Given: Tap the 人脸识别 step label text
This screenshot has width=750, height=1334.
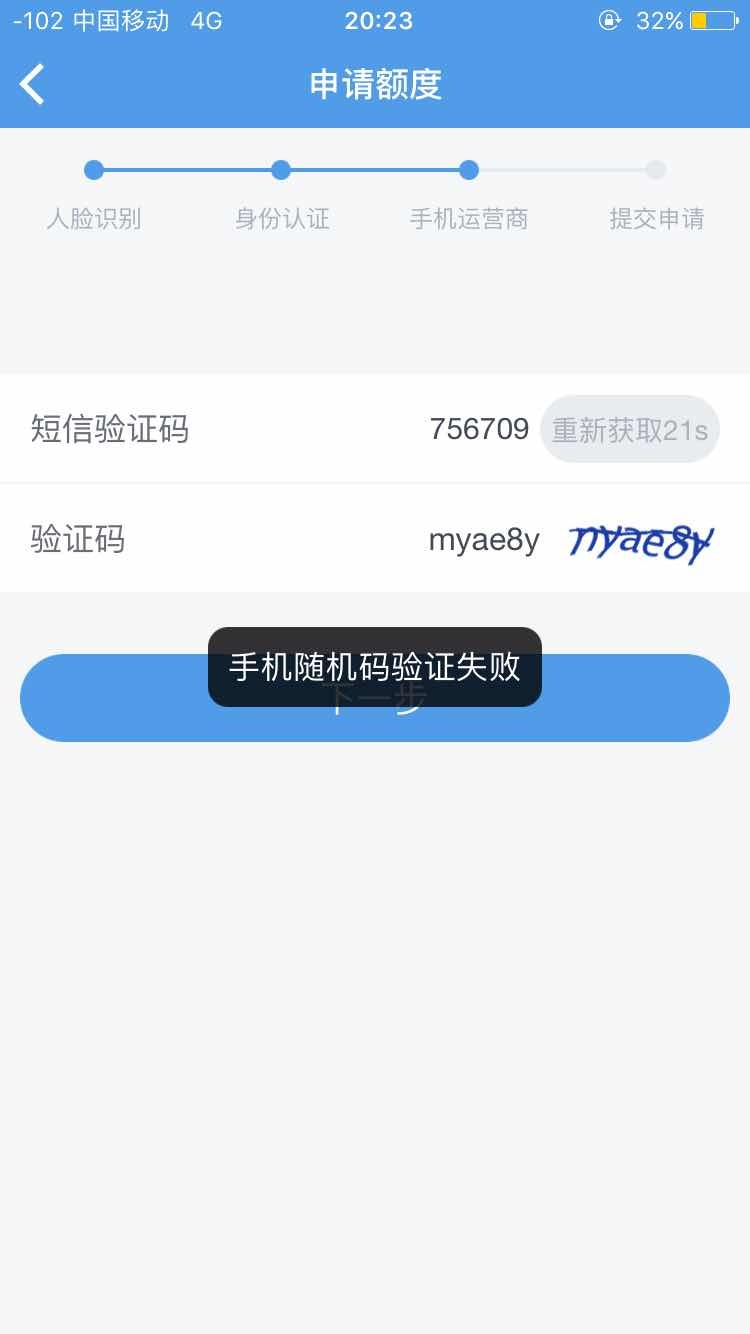Looking at the screenshot, I should [93, 220].
